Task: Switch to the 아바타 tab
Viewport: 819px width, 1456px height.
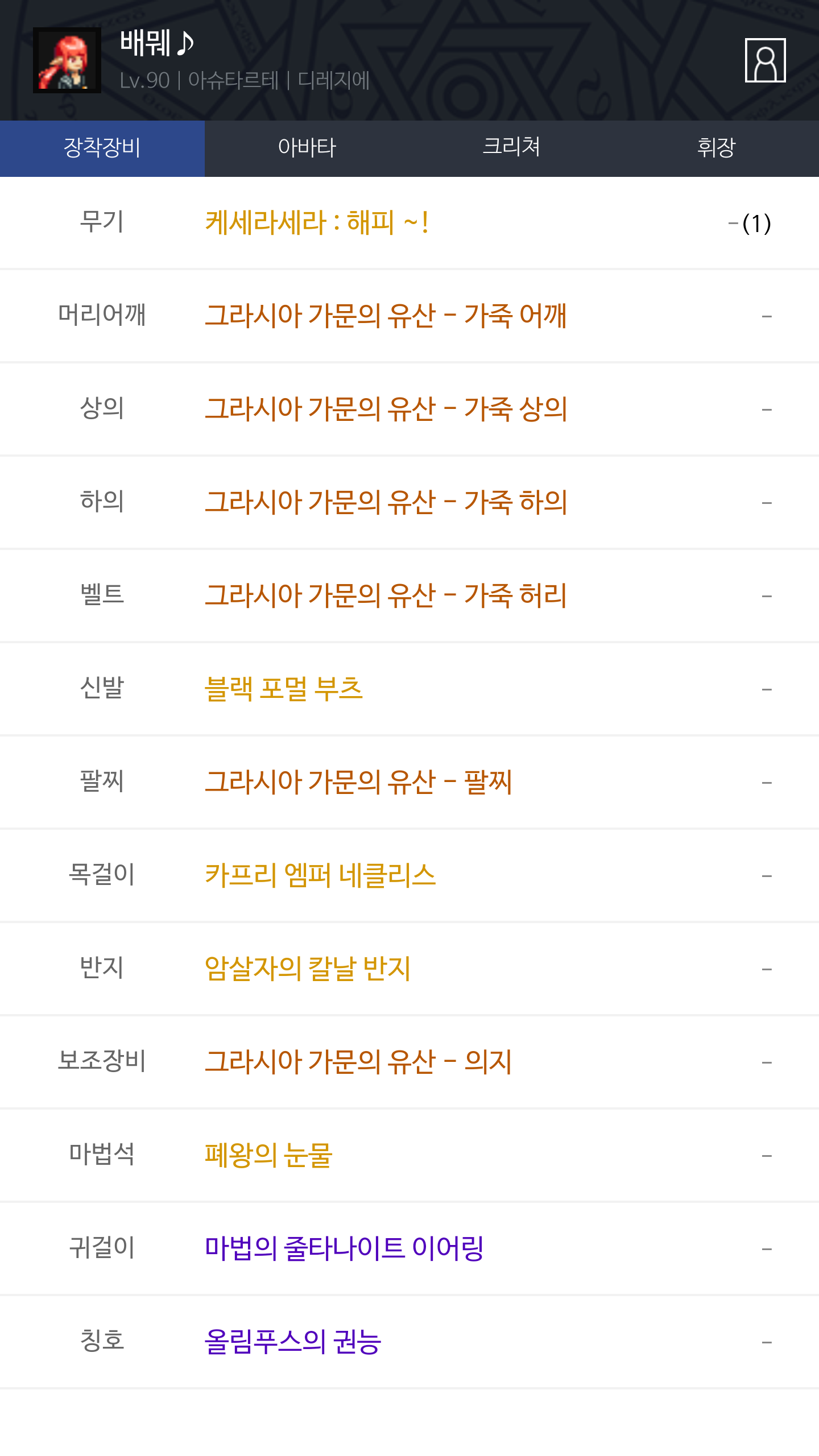Action: pyautogui.click(x=307, y=148)
